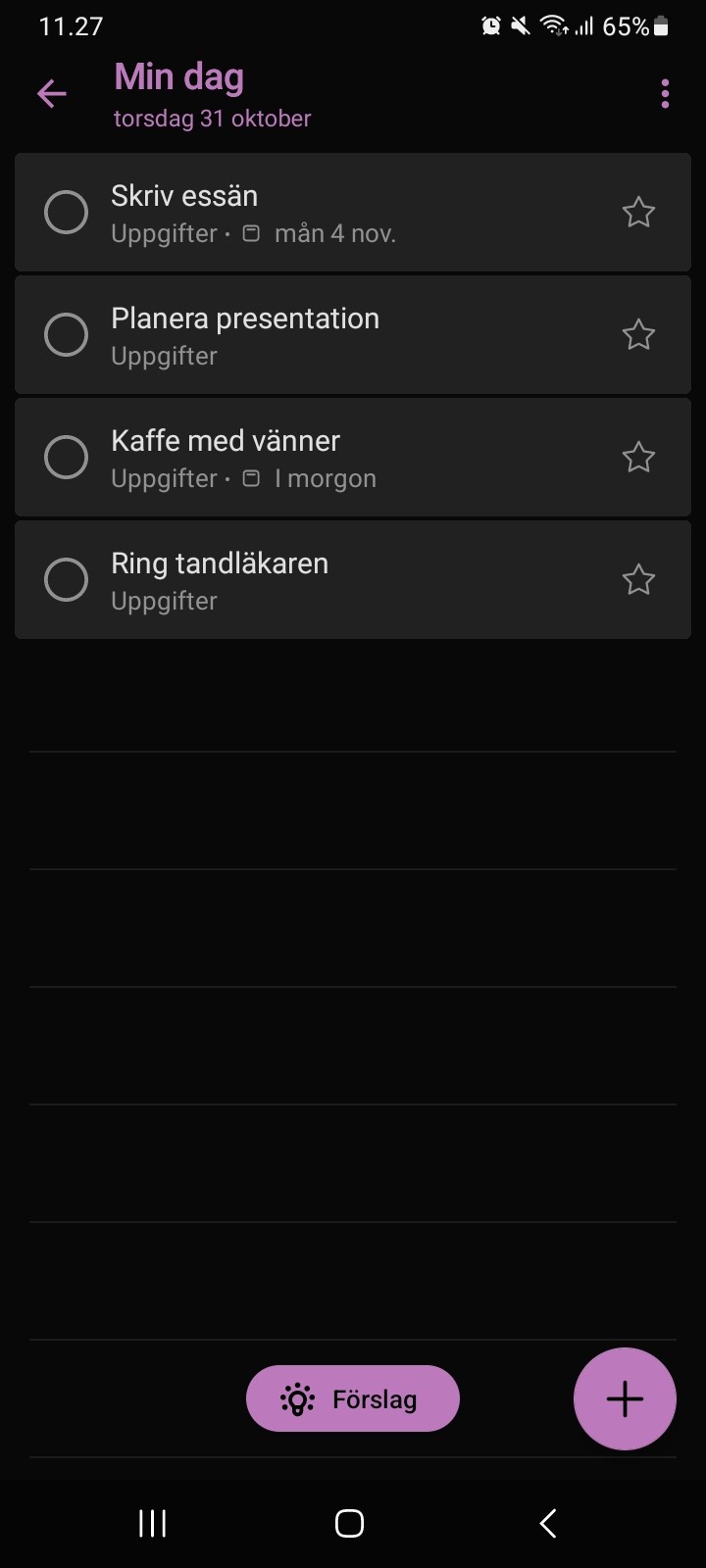
Task: Mark "Ring tandläkaren" as important
Action: tap(638, 580)
